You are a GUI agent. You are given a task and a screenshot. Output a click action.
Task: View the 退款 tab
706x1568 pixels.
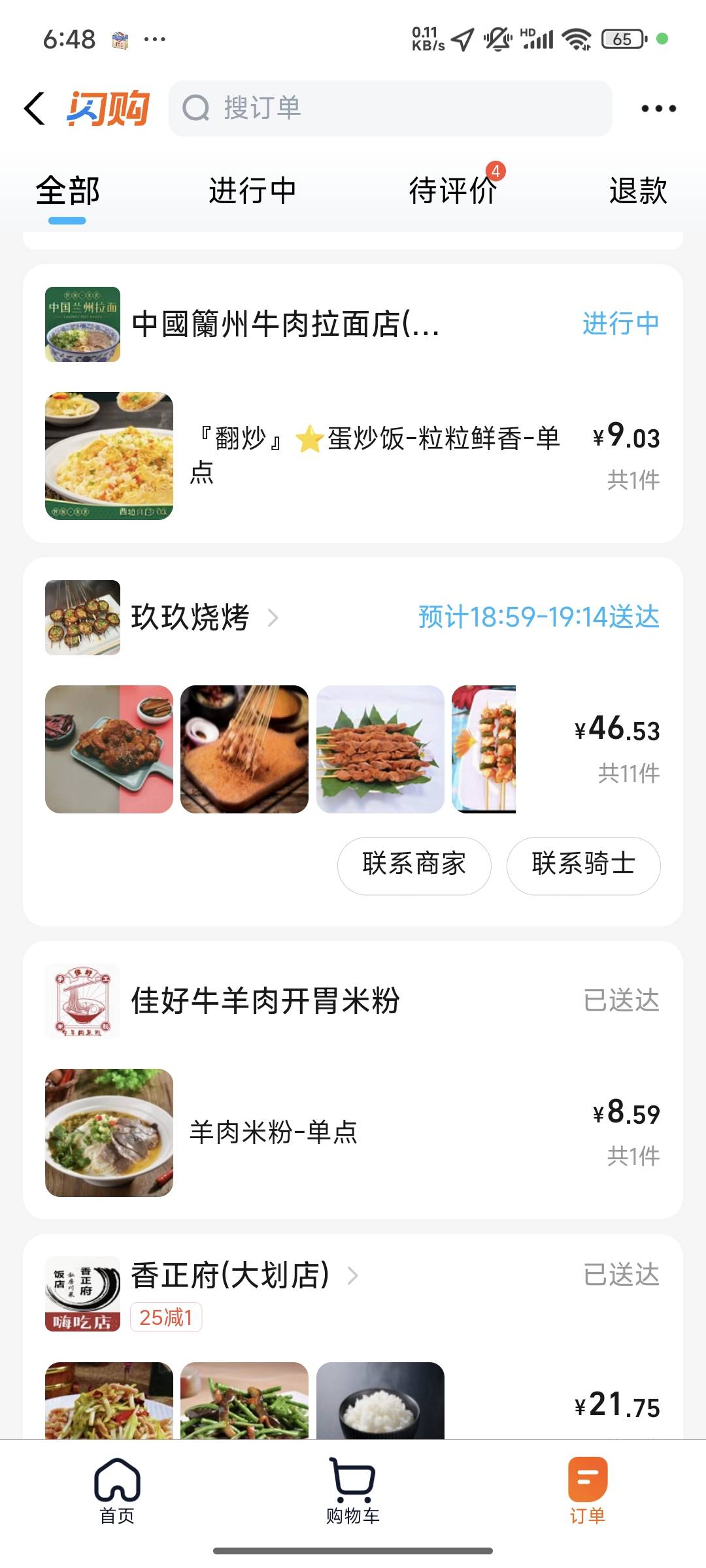tap(637, 191)
